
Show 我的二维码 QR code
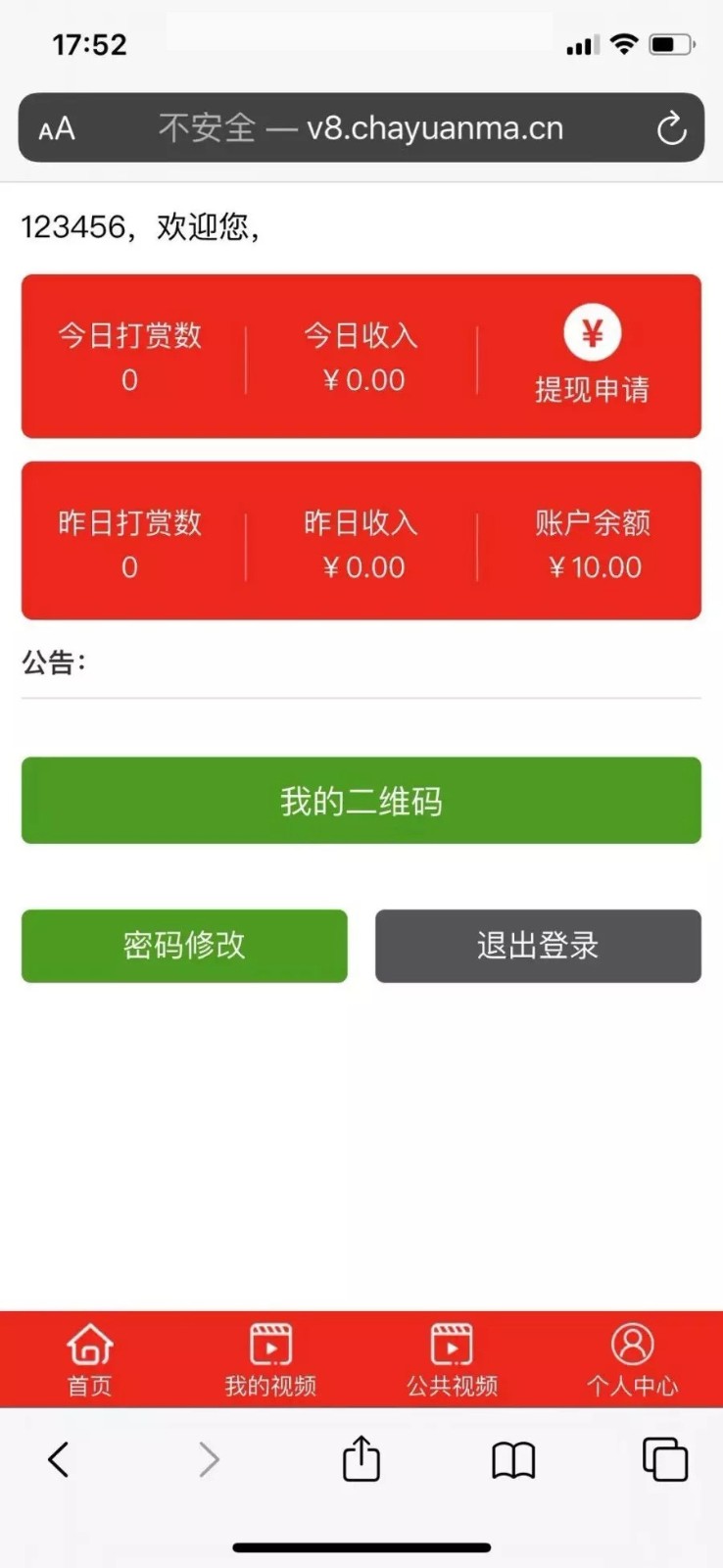click(361, 801)
